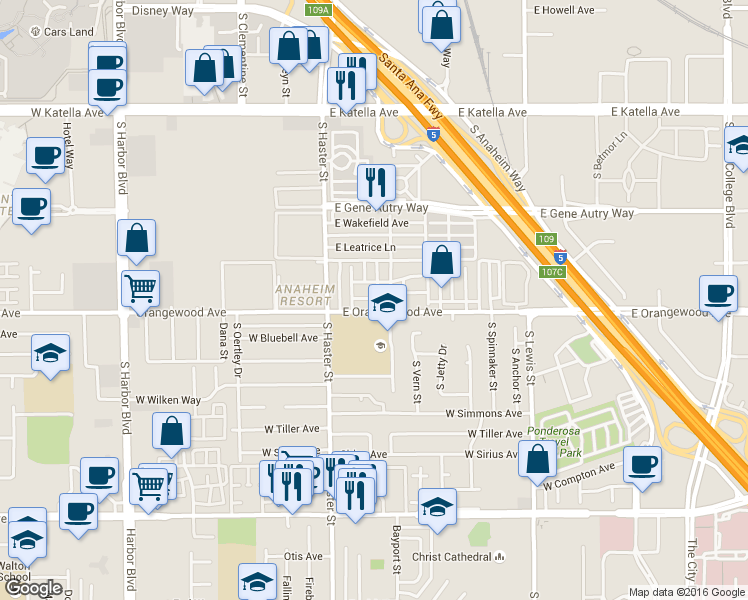This screenshot has height=600, width=748.
Task: Tap the shopping bag marker near E Leatrice Ln
Action: coord(441,260)
